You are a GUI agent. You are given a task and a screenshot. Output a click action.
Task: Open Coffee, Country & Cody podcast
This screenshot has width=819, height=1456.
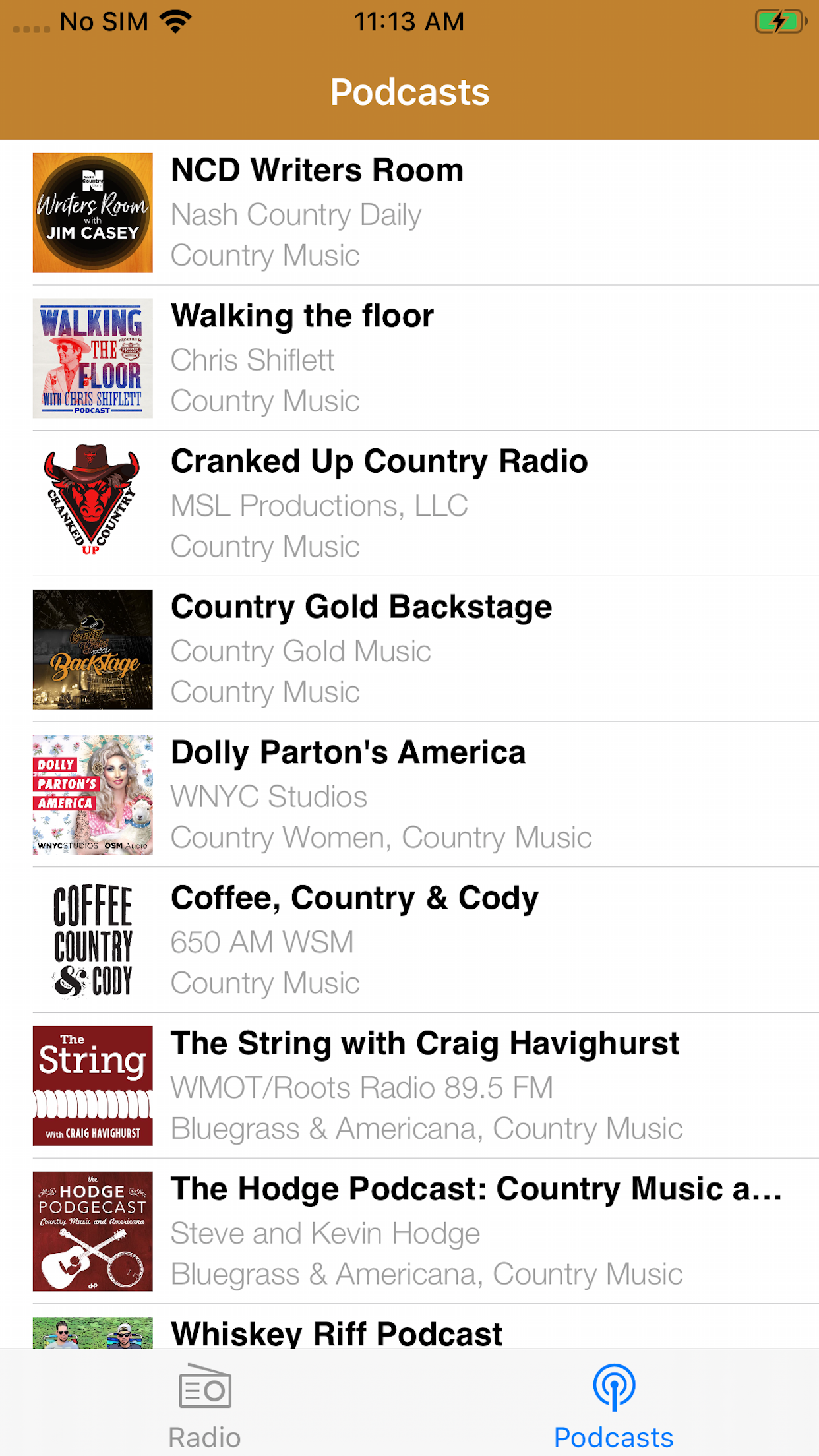click(x=409, y=941)
